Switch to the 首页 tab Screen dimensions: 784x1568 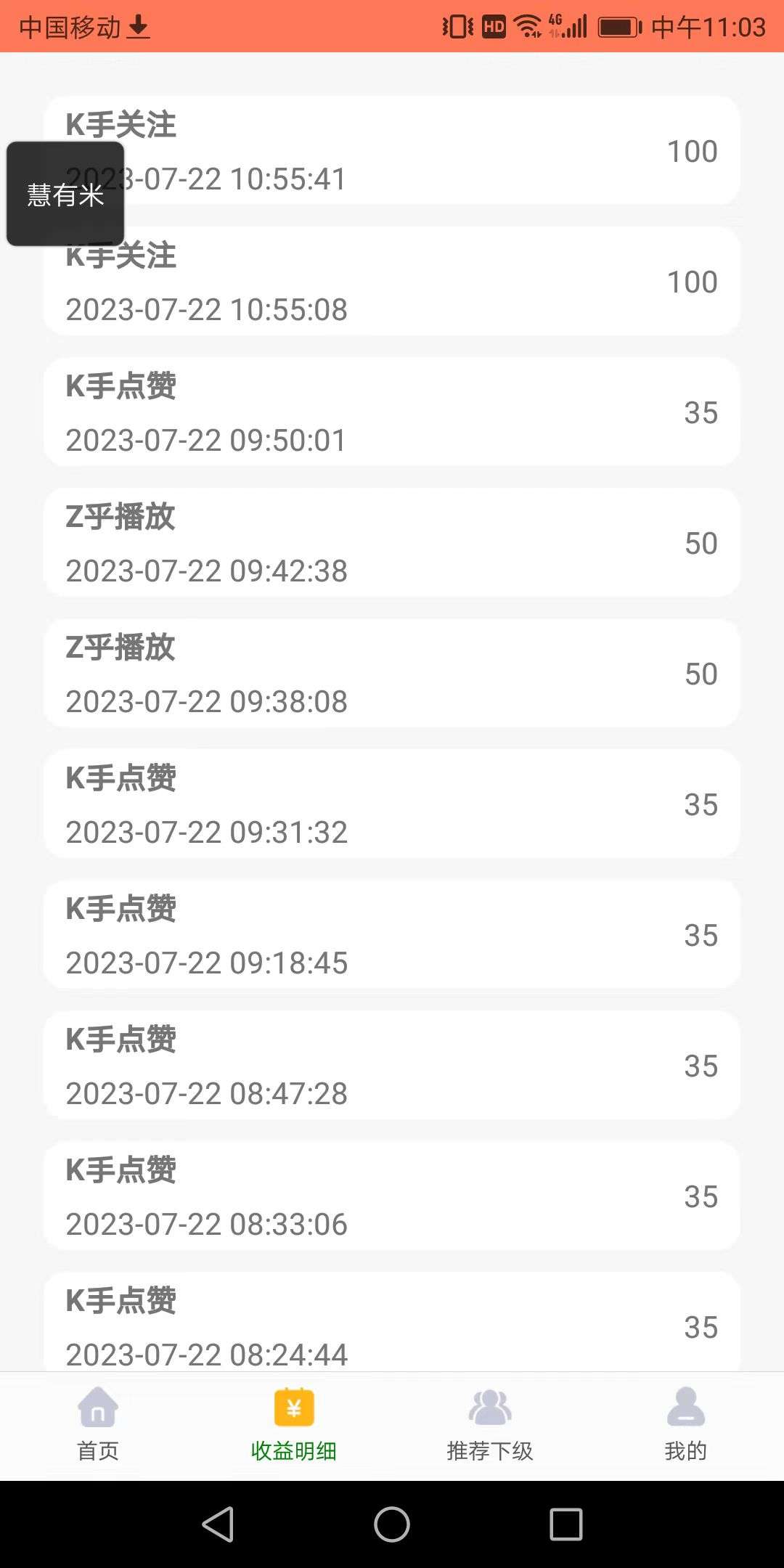pyautogui.click(x=98, y=1424)
